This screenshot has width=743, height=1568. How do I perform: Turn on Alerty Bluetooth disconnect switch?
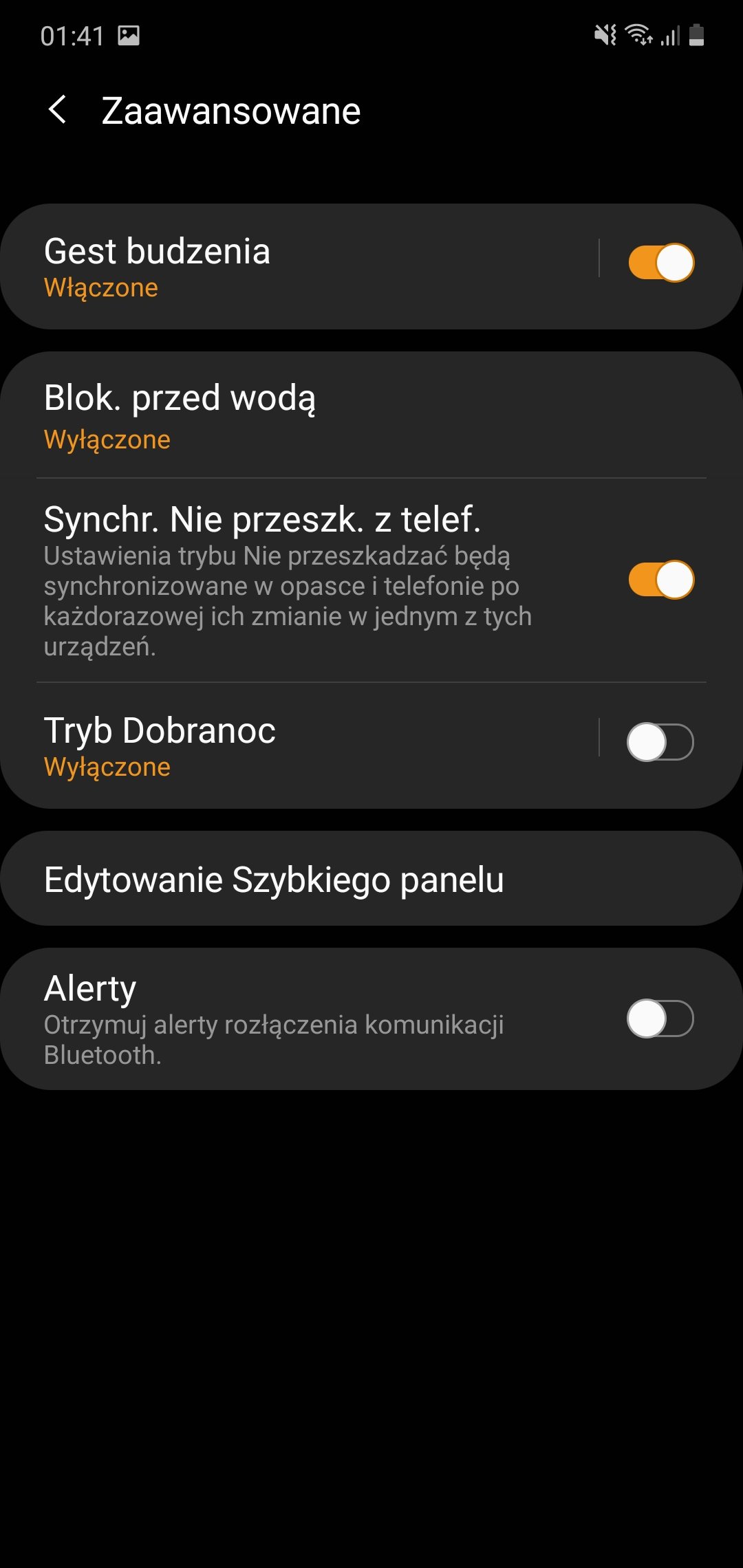point(660,1019)
